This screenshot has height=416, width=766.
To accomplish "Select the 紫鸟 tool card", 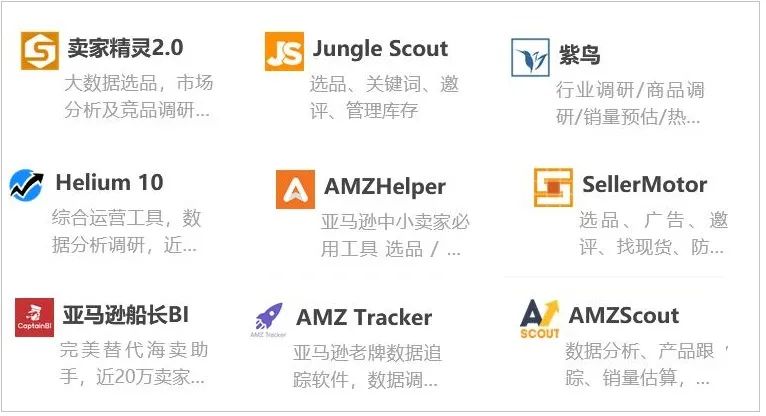I will (x=580, y=55).
